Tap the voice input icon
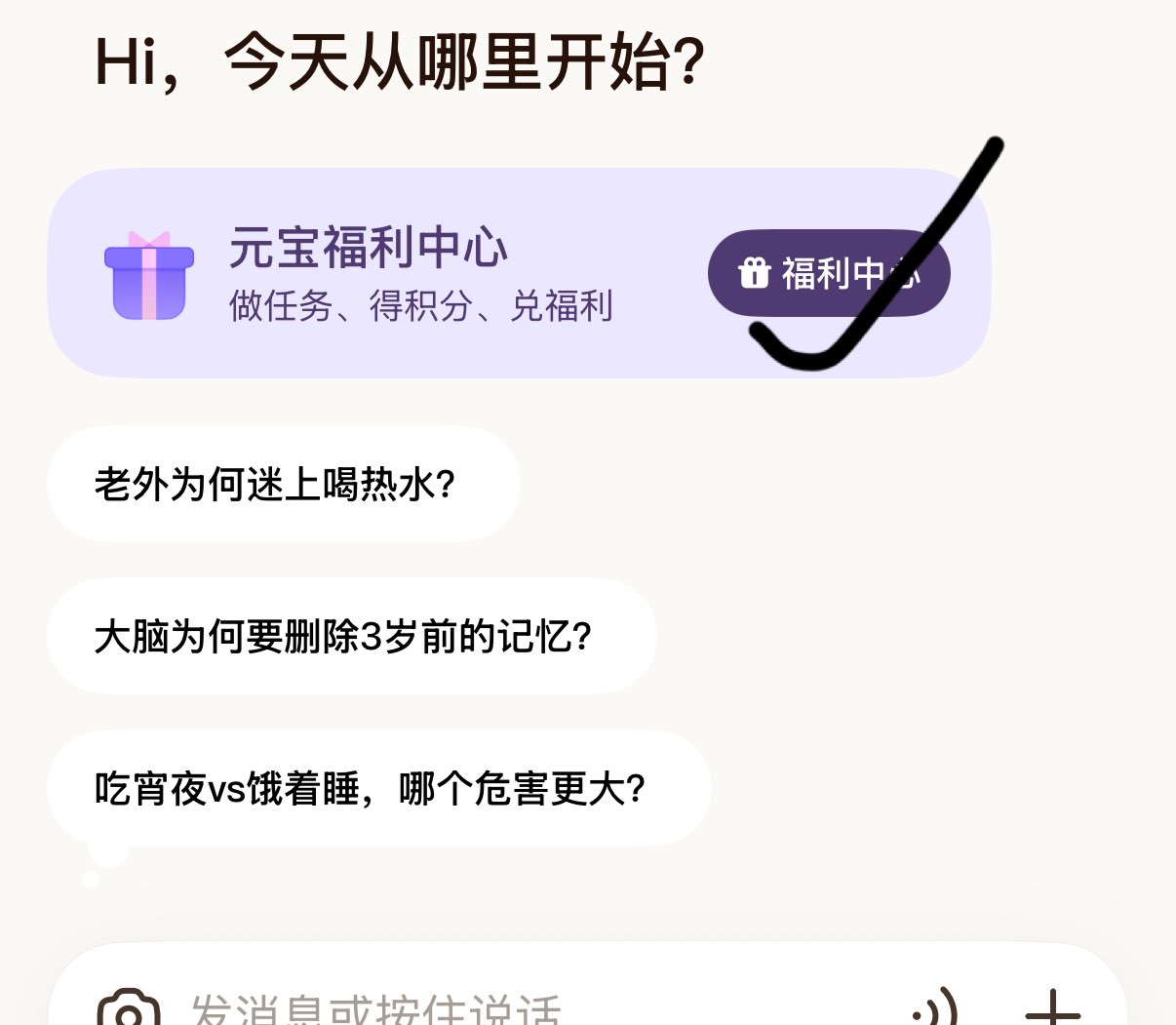The height and width of the screenshot is (1025, 1176). [x=934, y=1010]
